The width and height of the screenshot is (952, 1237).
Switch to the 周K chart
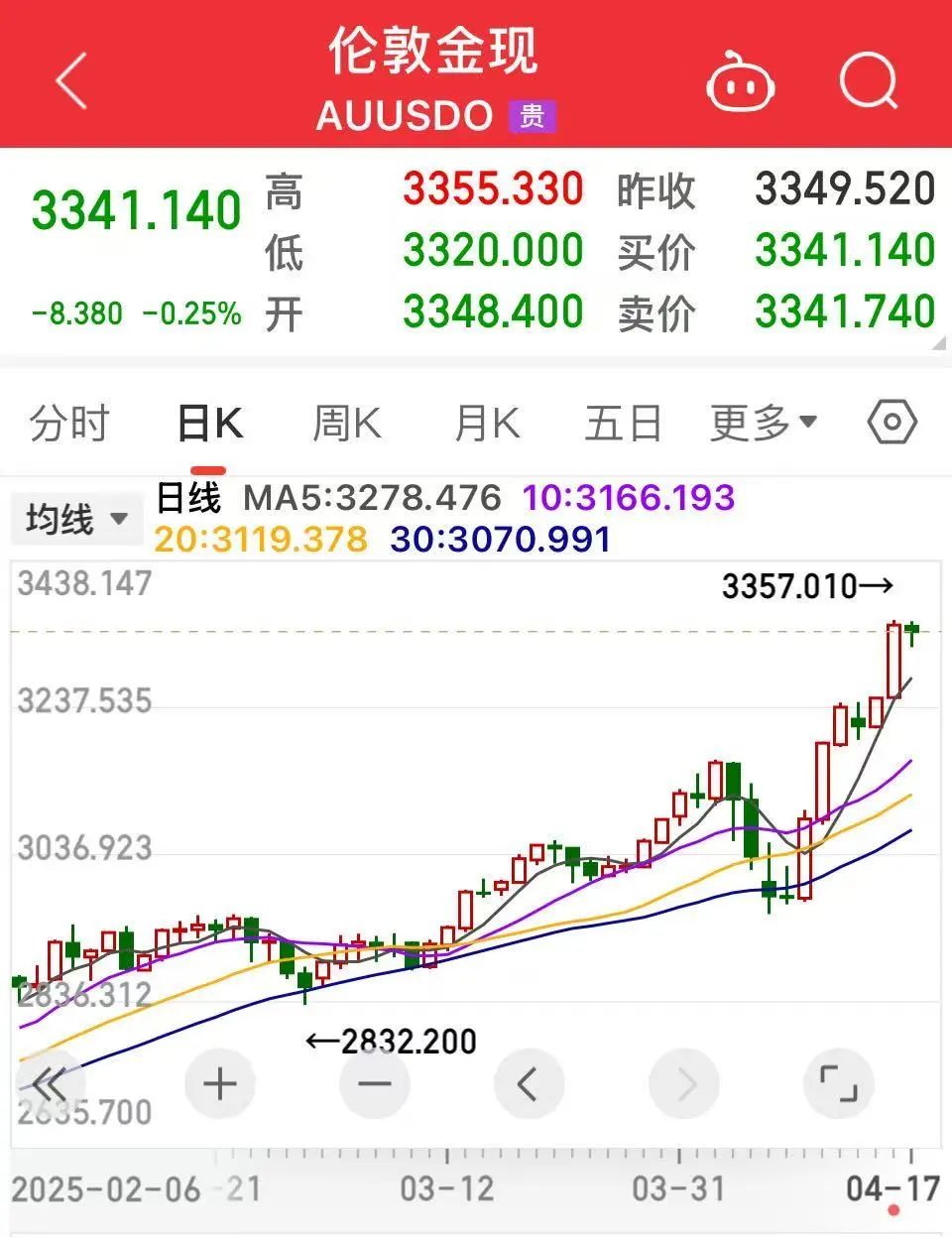pyautogui.click(x=346, y=424)
